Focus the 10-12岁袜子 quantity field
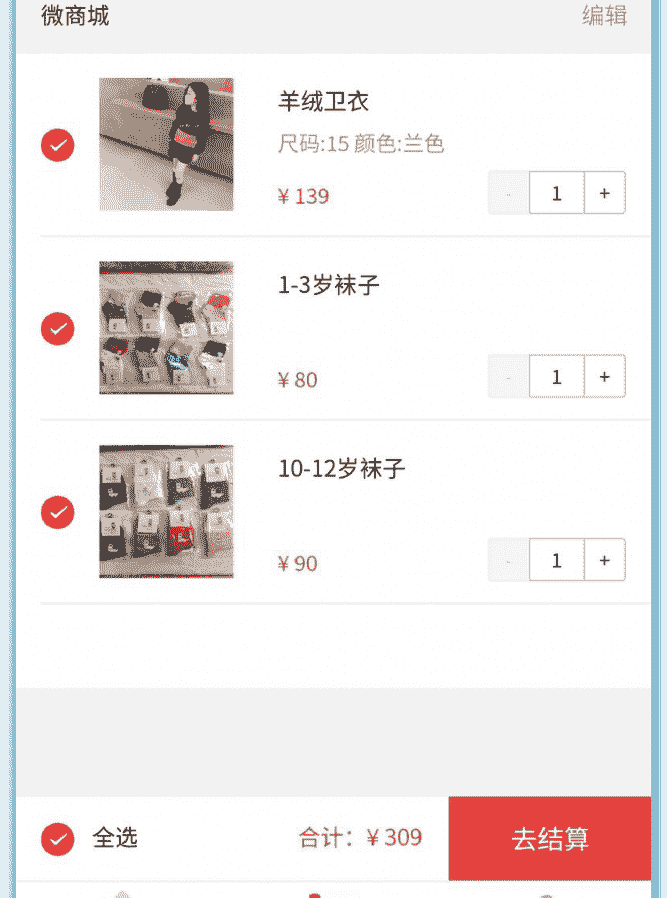This screenshot has height=898, width=667. click(x=556, y=560)
